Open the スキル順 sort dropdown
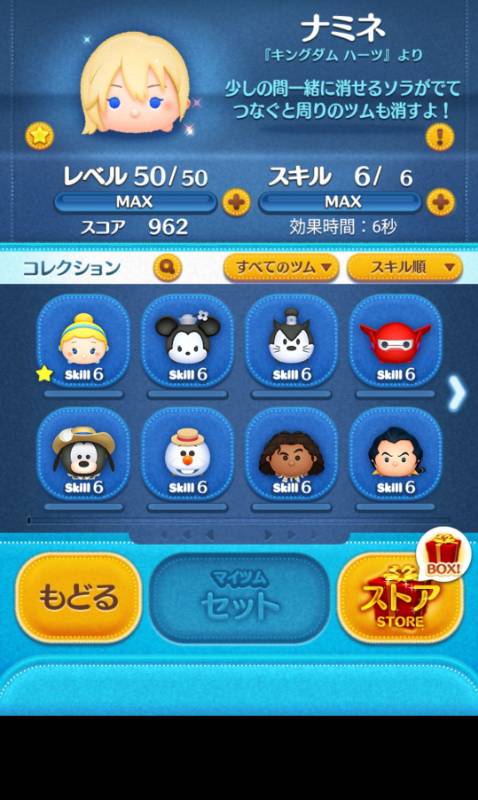The image size is (478, 800). coord(405,267)
